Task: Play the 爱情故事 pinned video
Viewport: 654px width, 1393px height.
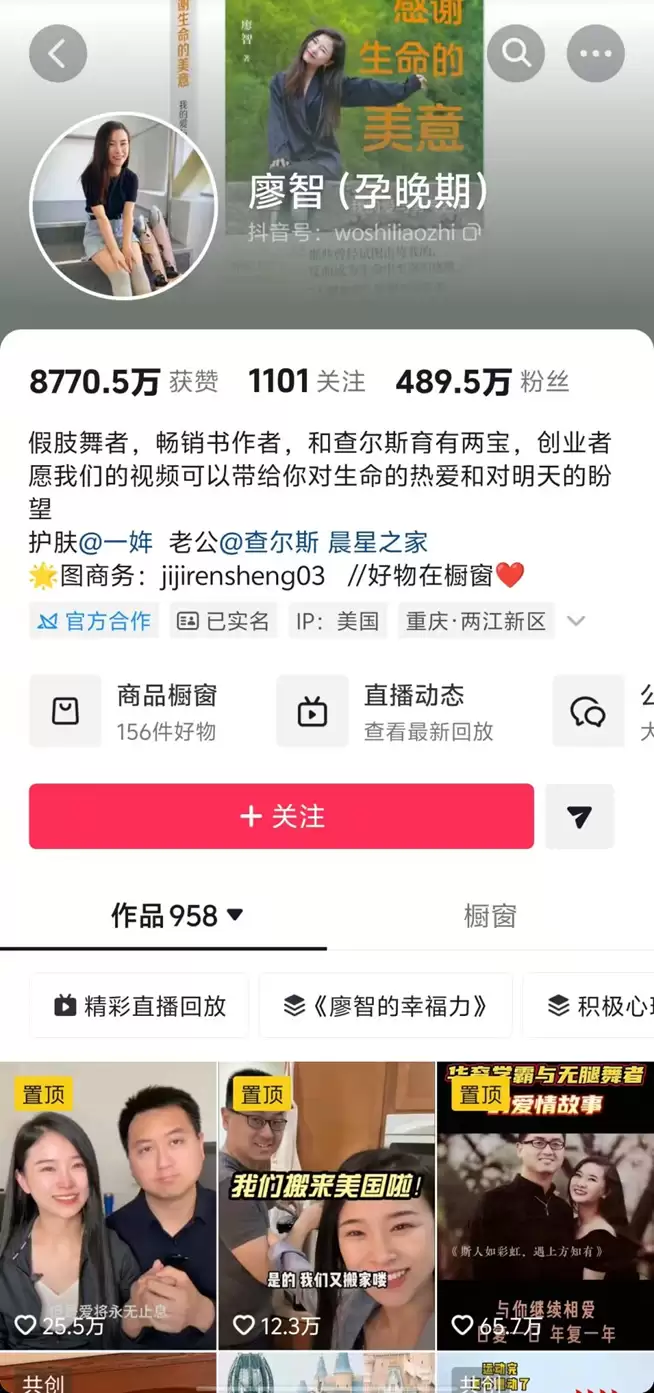Action: coord(545,1205)
